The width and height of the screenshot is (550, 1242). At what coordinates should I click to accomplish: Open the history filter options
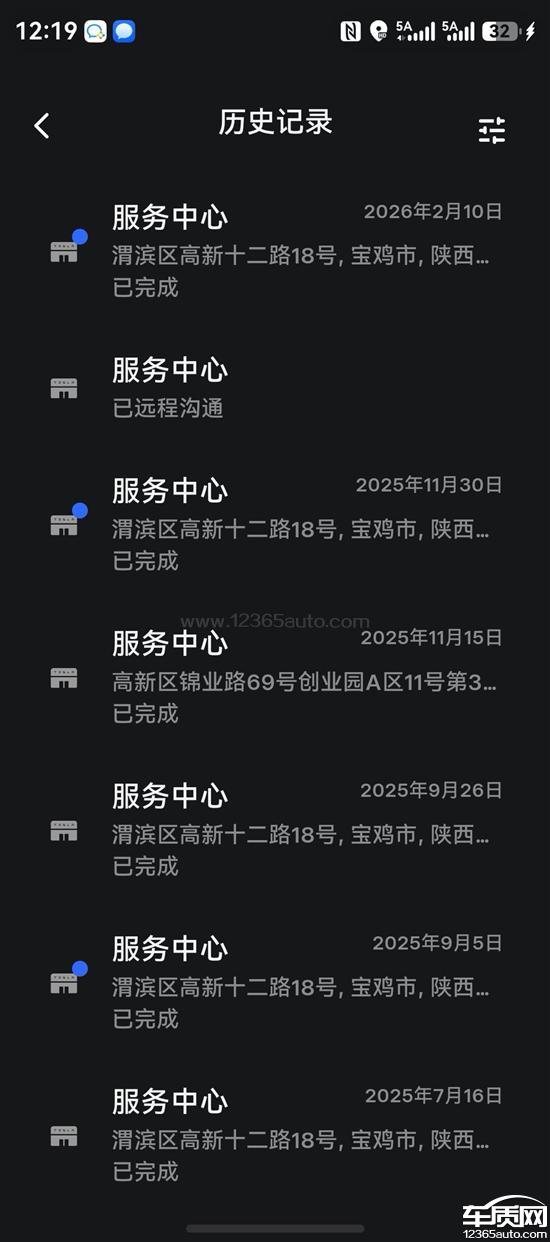pos(492,130)
